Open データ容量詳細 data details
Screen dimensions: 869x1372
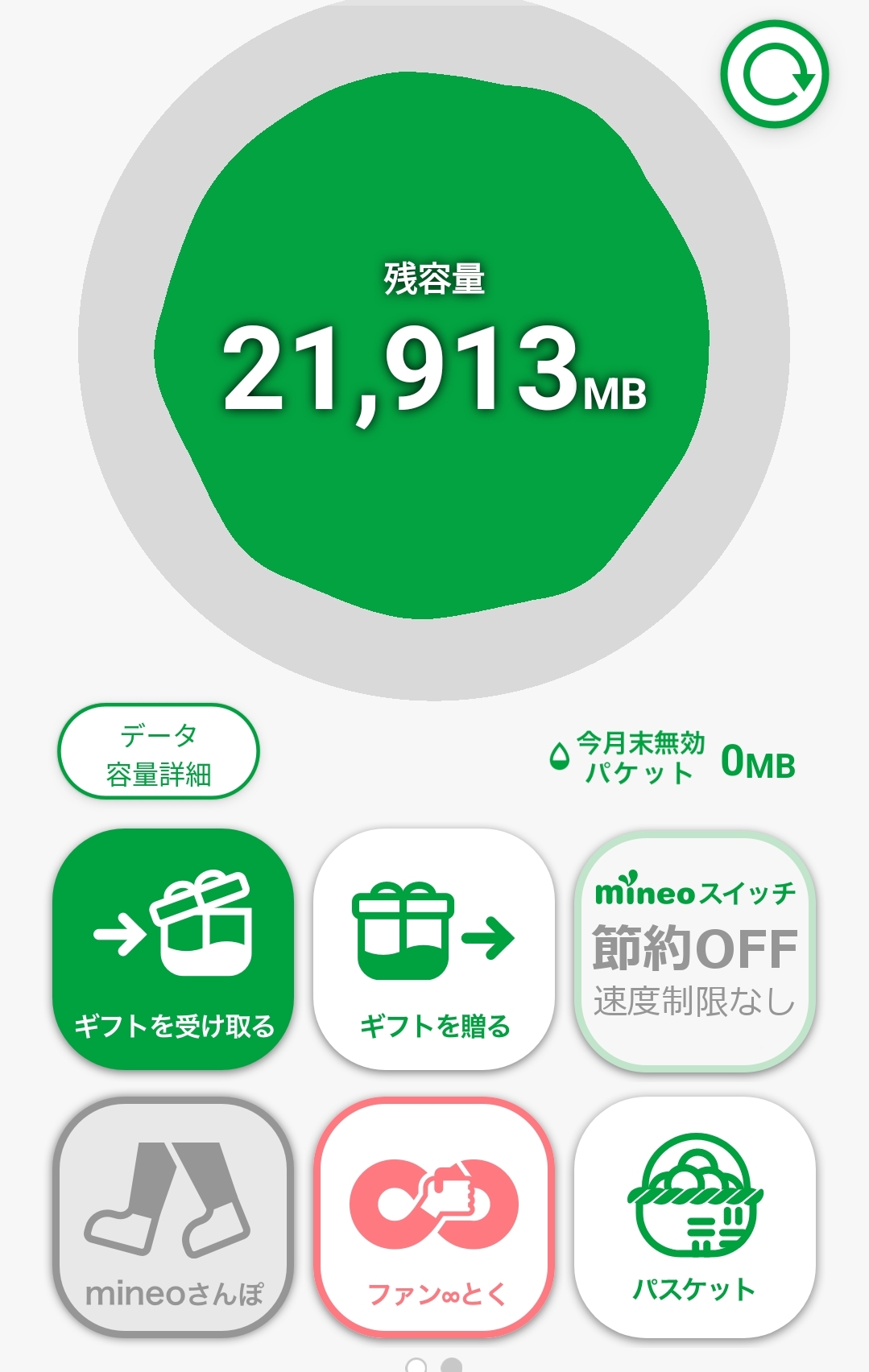[159, 753]
